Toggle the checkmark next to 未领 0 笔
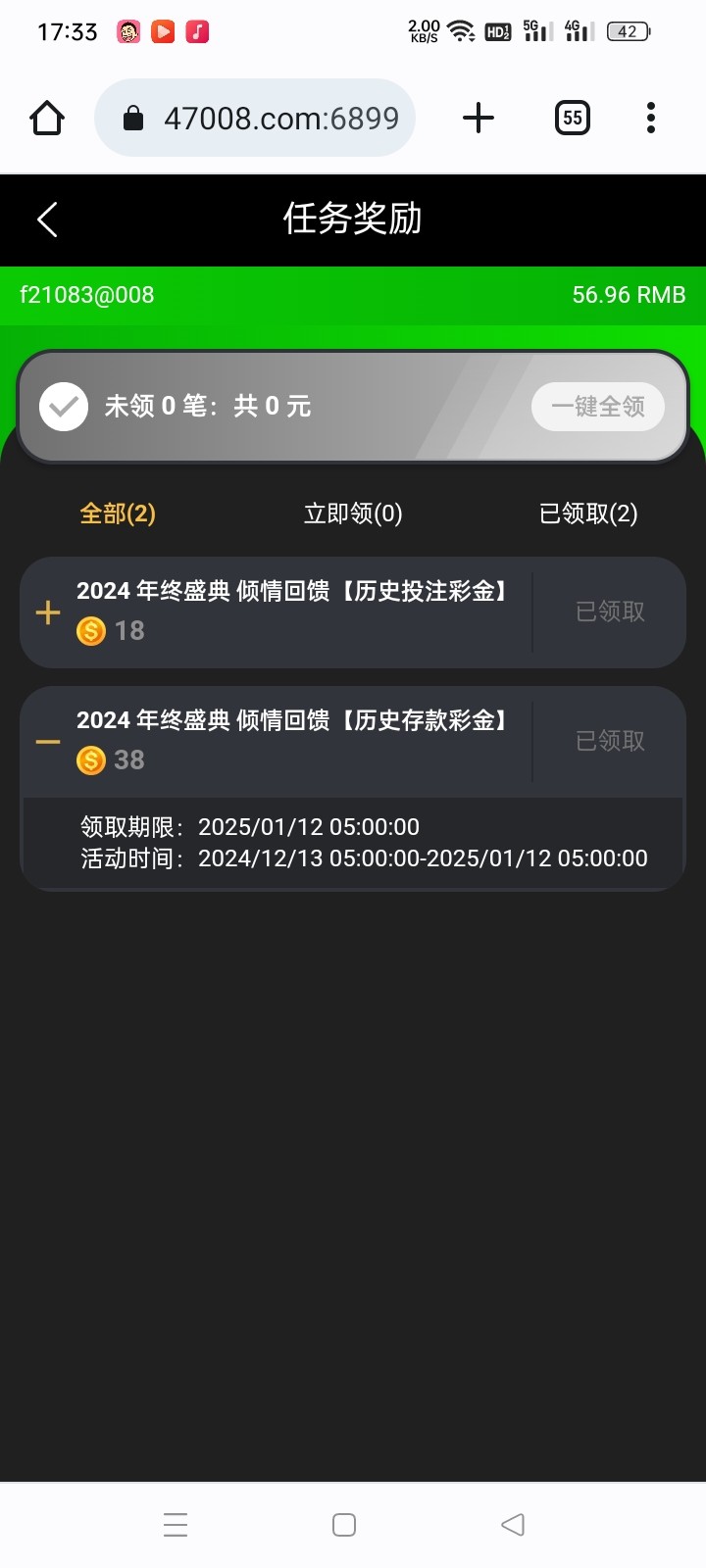Image resolution: width=706 pixels, height=1568 pixels. 64,406
